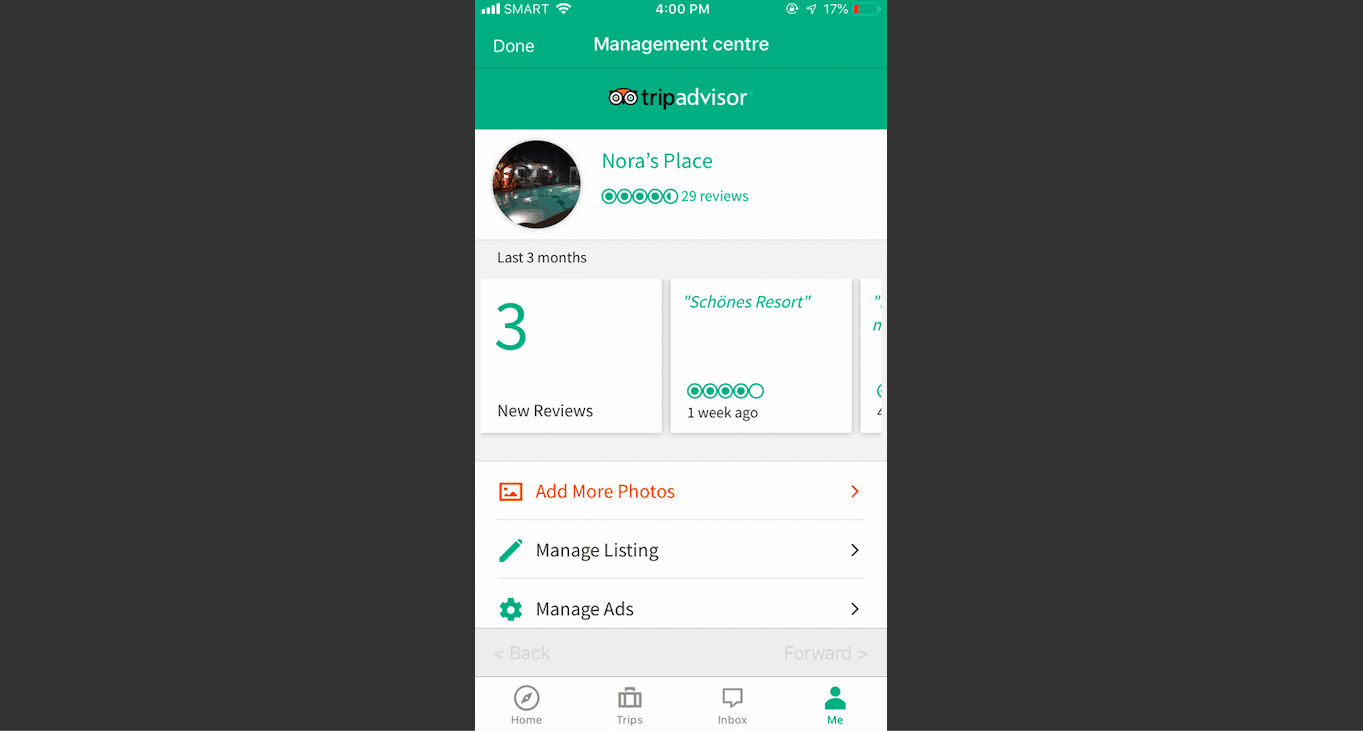Tap Nora's Place profile photo

tap(536, 184)
